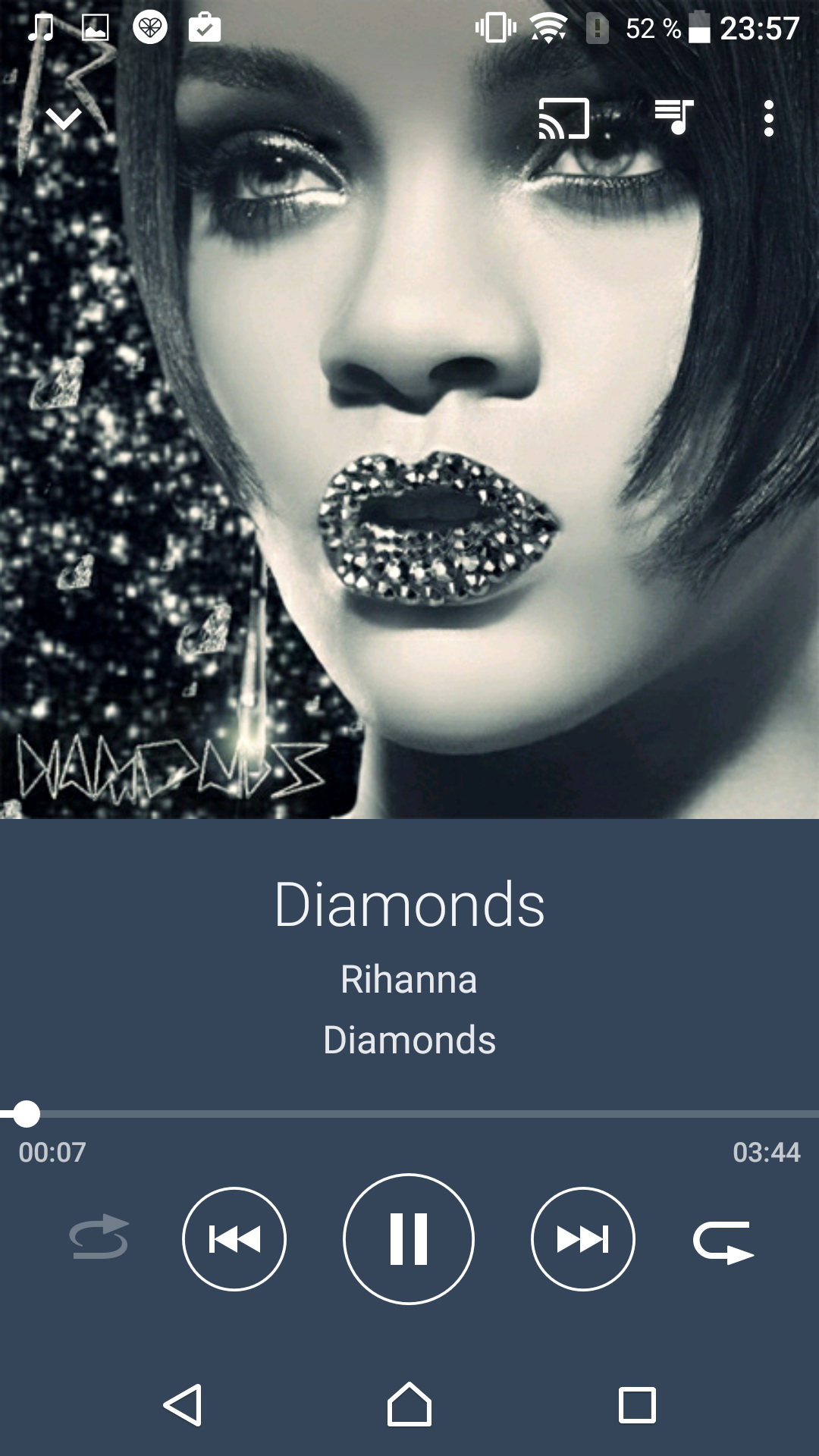
Task: Go back using the system back button
Action: click(183, 1405)
